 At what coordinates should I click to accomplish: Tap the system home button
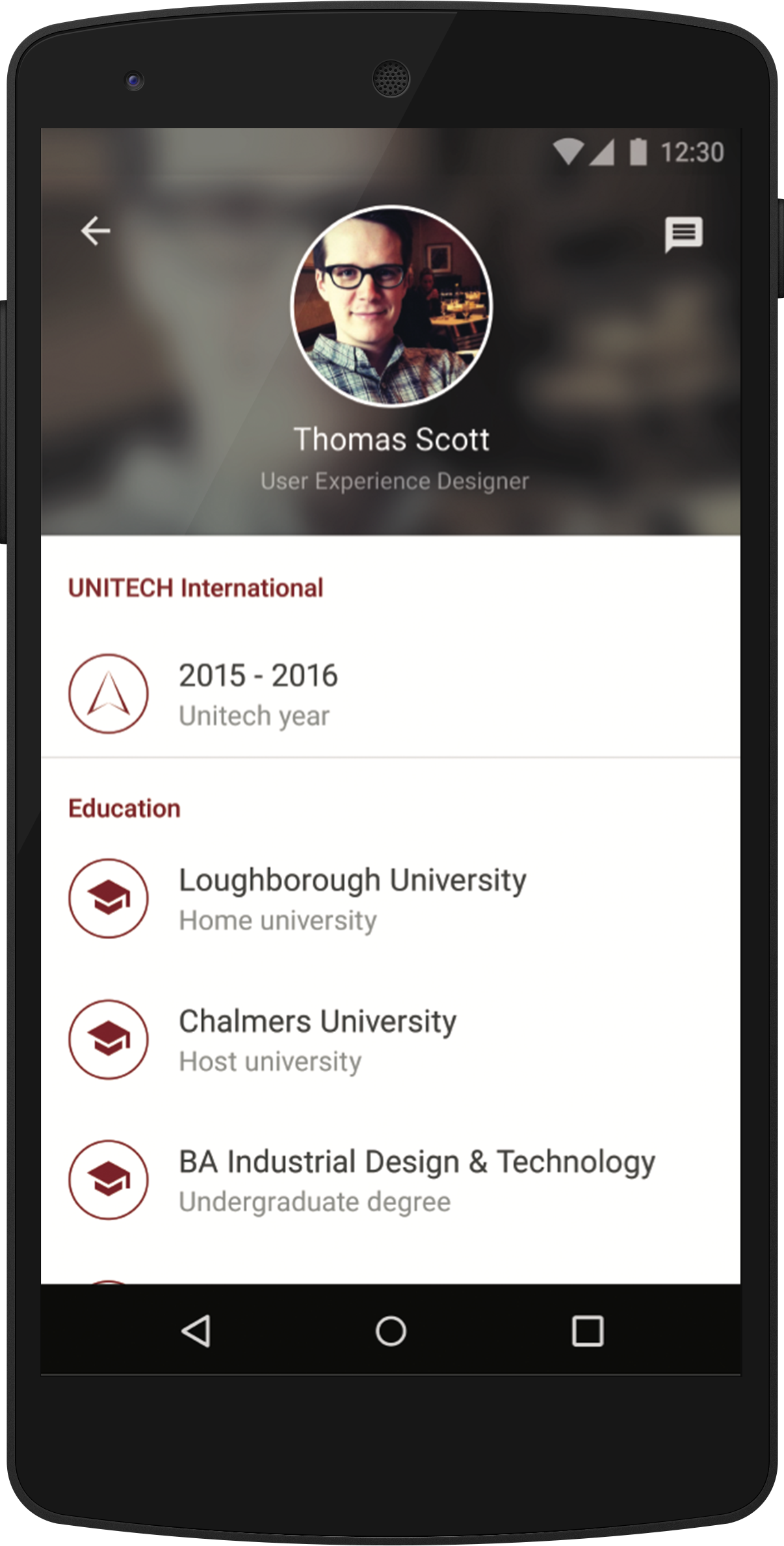(391, 1331)
